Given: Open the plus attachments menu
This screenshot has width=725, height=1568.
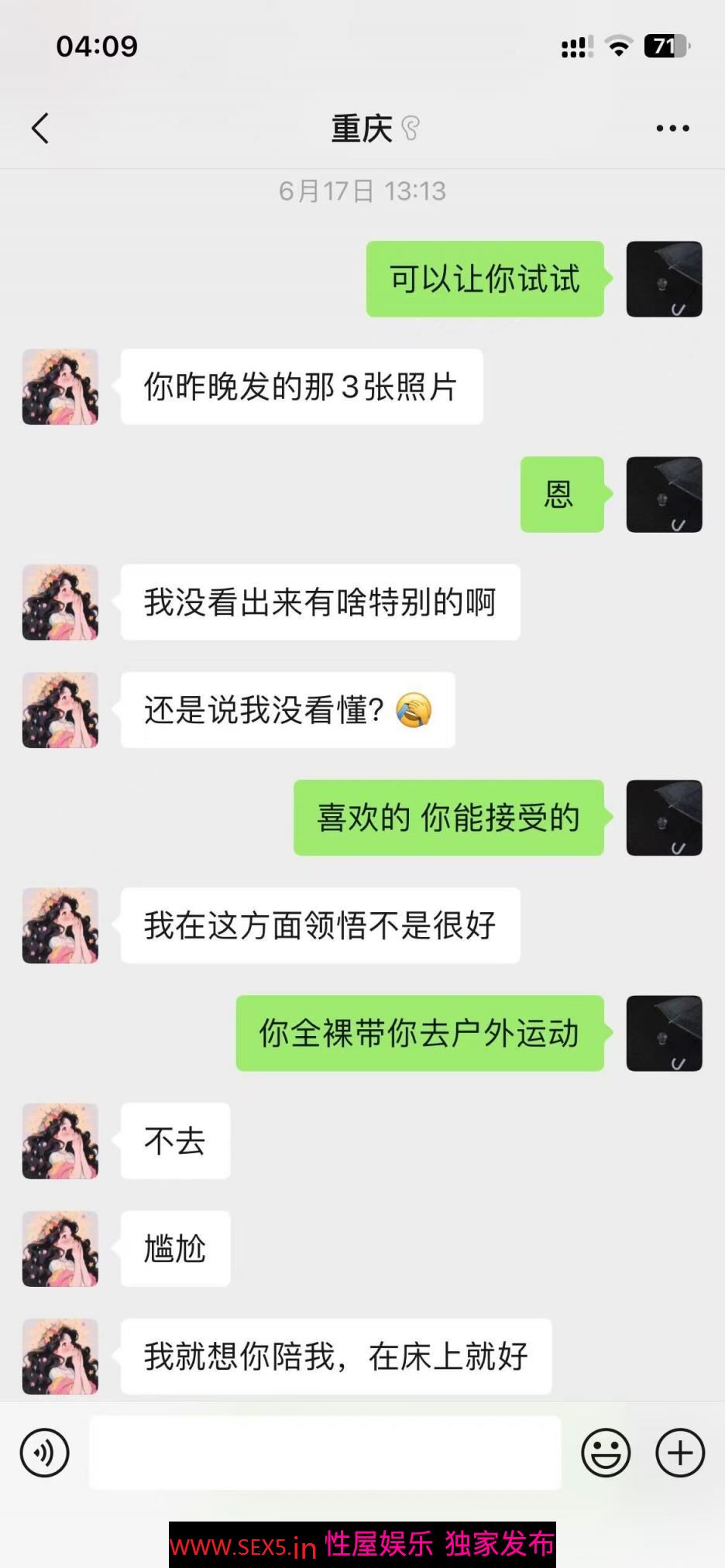Looking at the screenshot, I should pyautogui.click(x=680, y=1453).
